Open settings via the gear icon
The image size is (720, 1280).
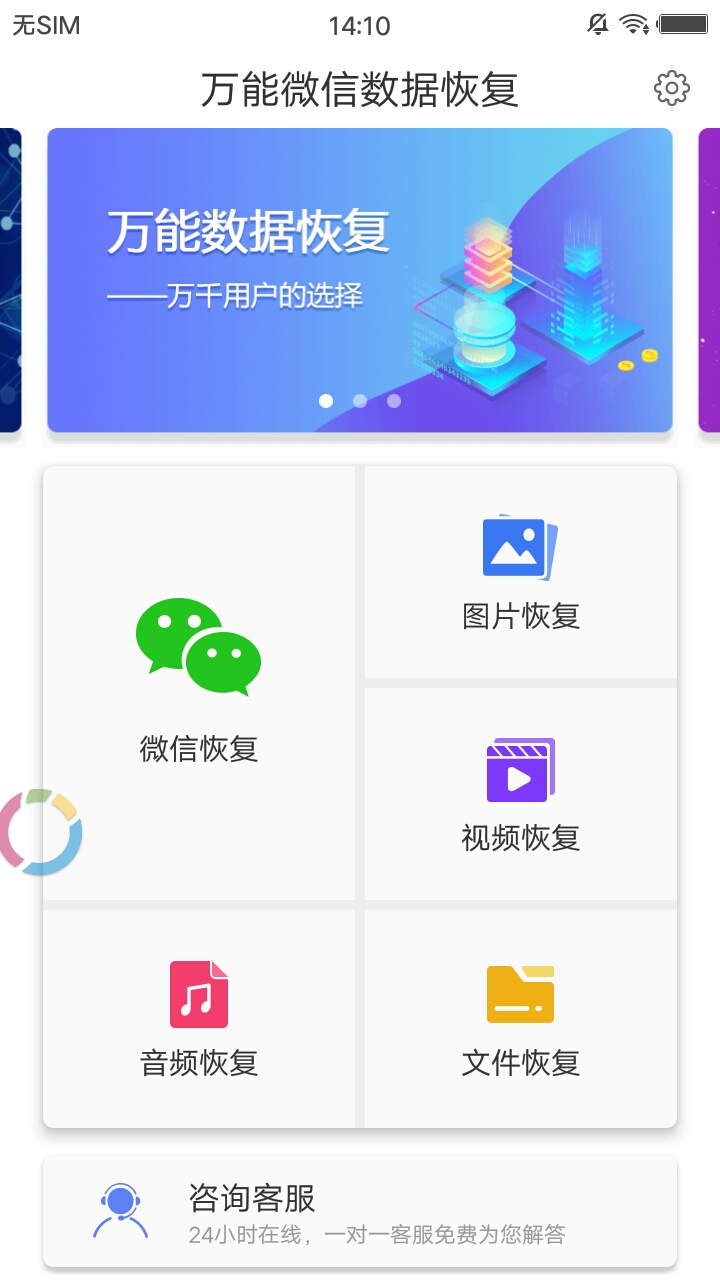point(672,88)
